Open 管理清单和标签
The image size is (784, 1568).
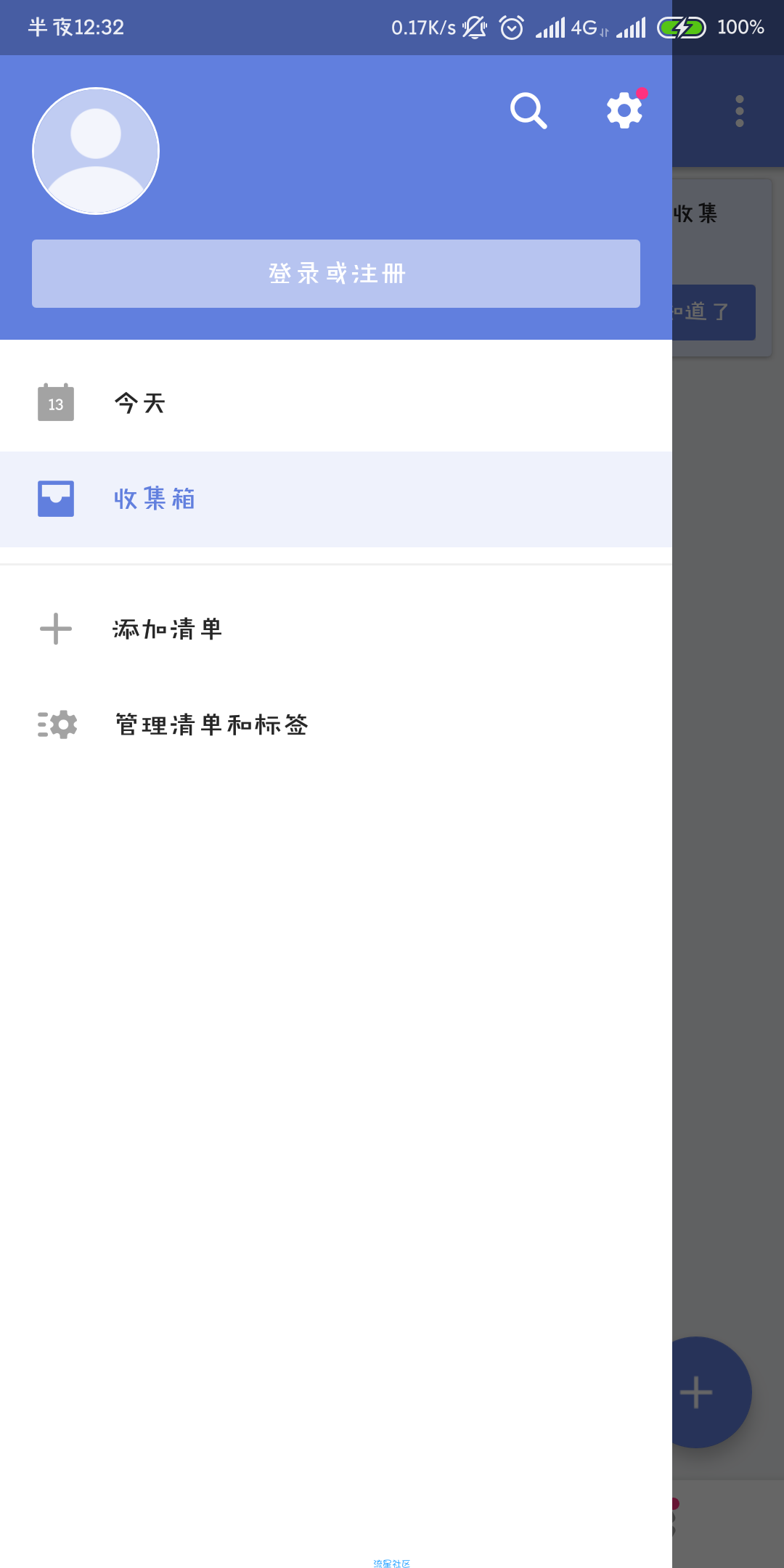[335, 724]
